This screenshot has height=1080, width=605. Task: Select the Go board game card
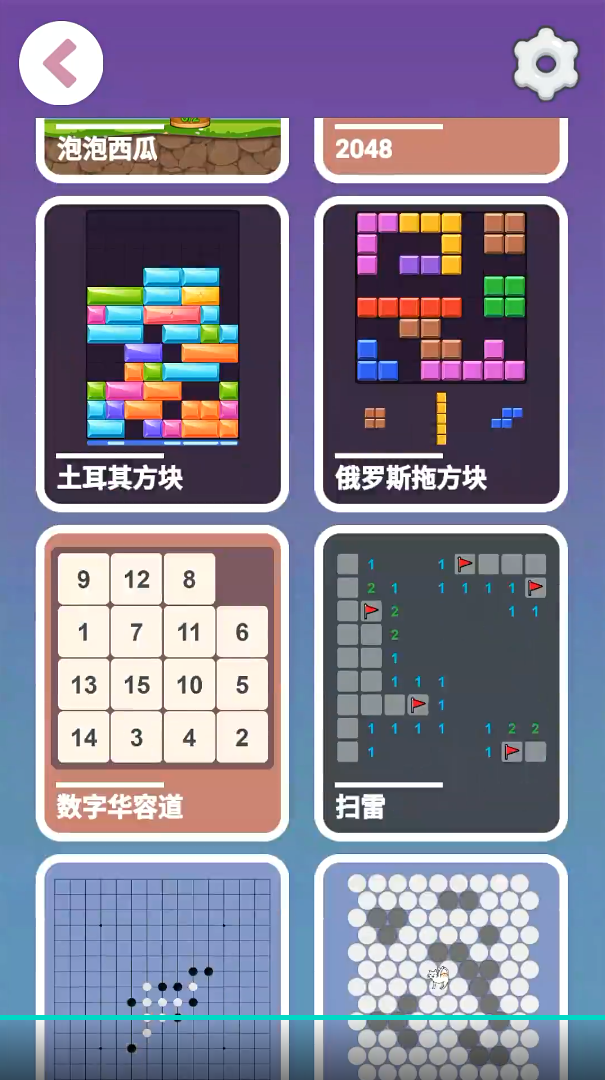tap(163, 967)
